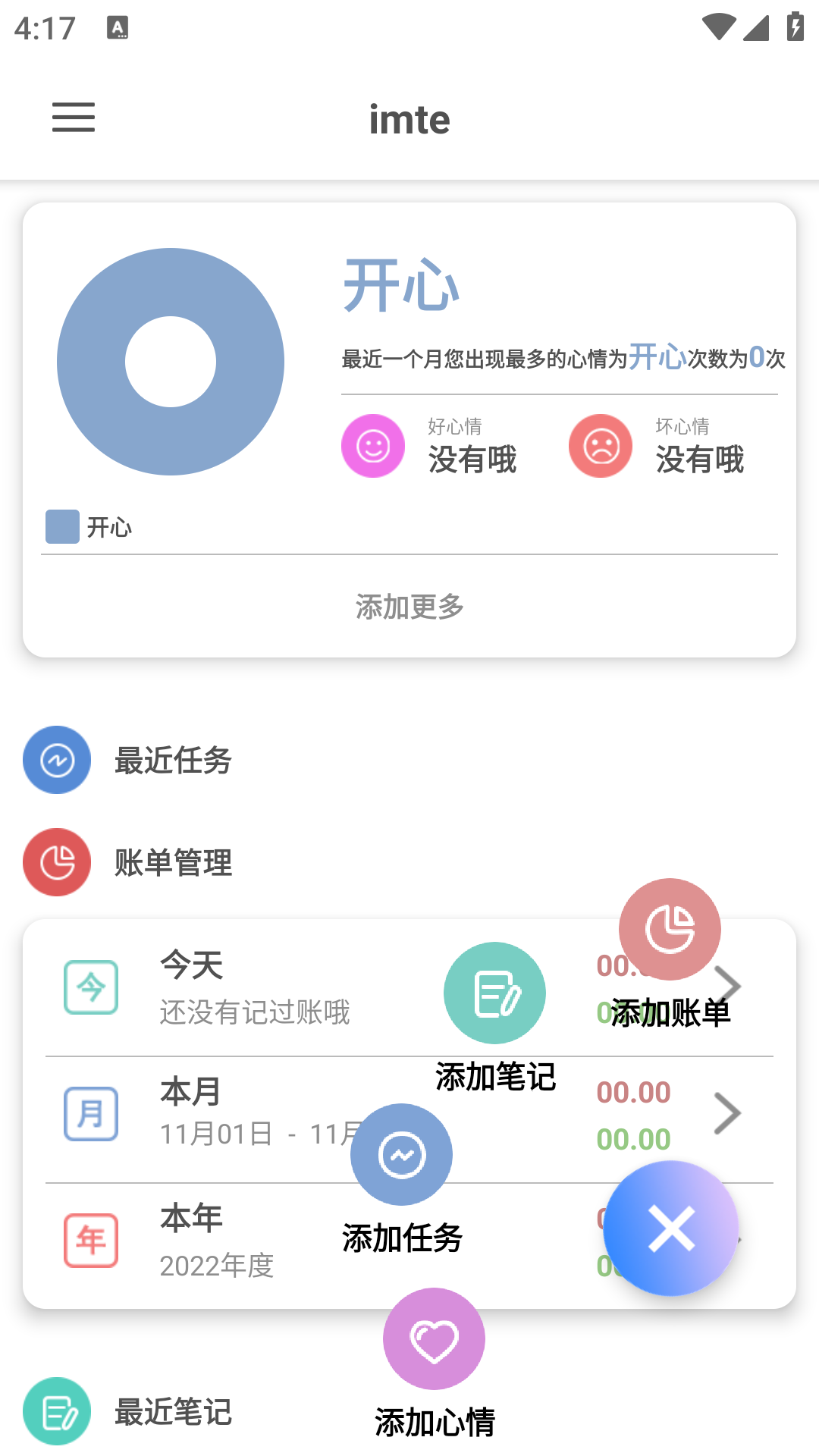This screenshot has height=1456, width=819.
Task: Expand the 本月 bill details chevron
Action: click(728, 1113)
